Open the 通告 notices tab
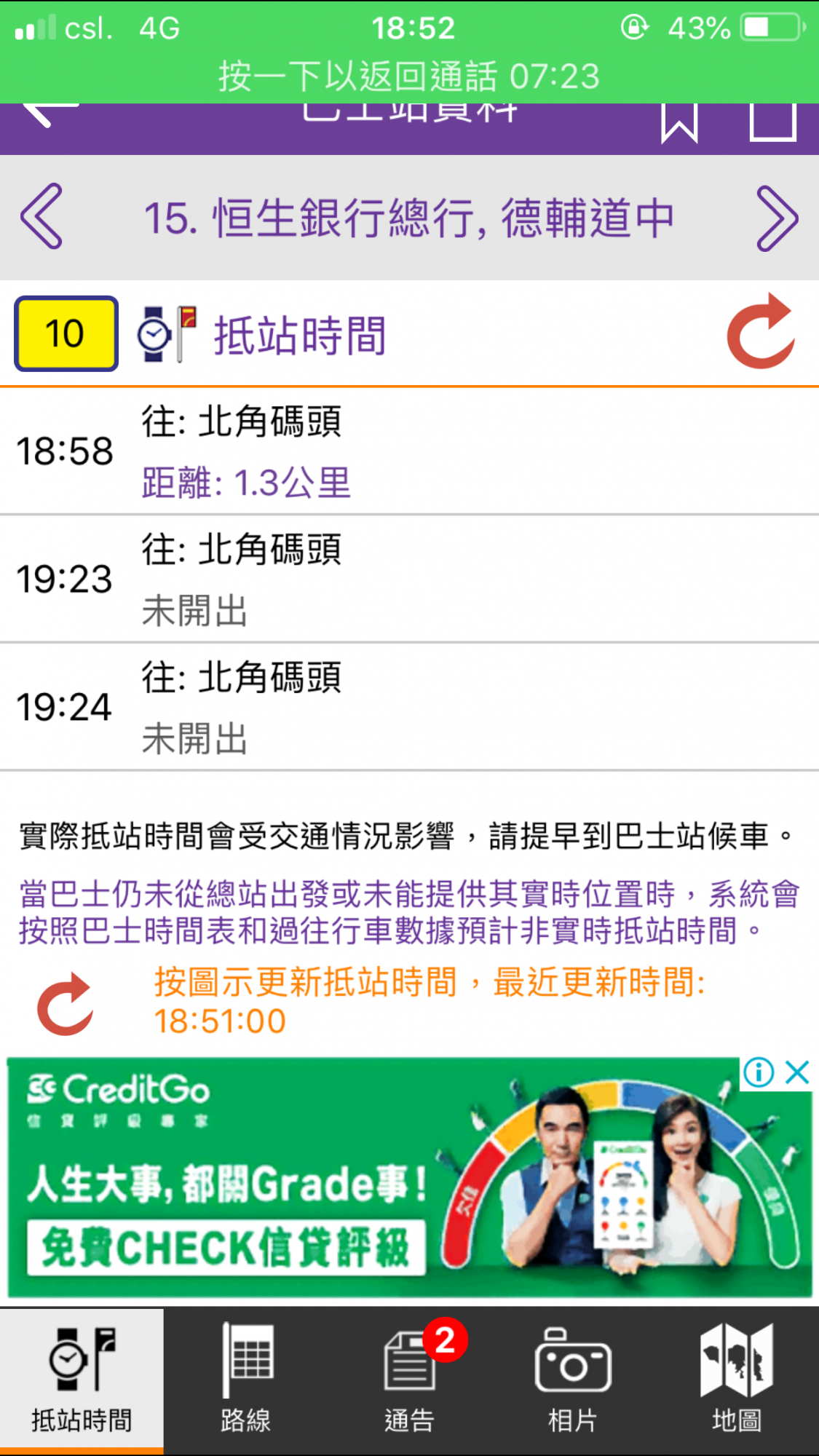 (410, 1380)
